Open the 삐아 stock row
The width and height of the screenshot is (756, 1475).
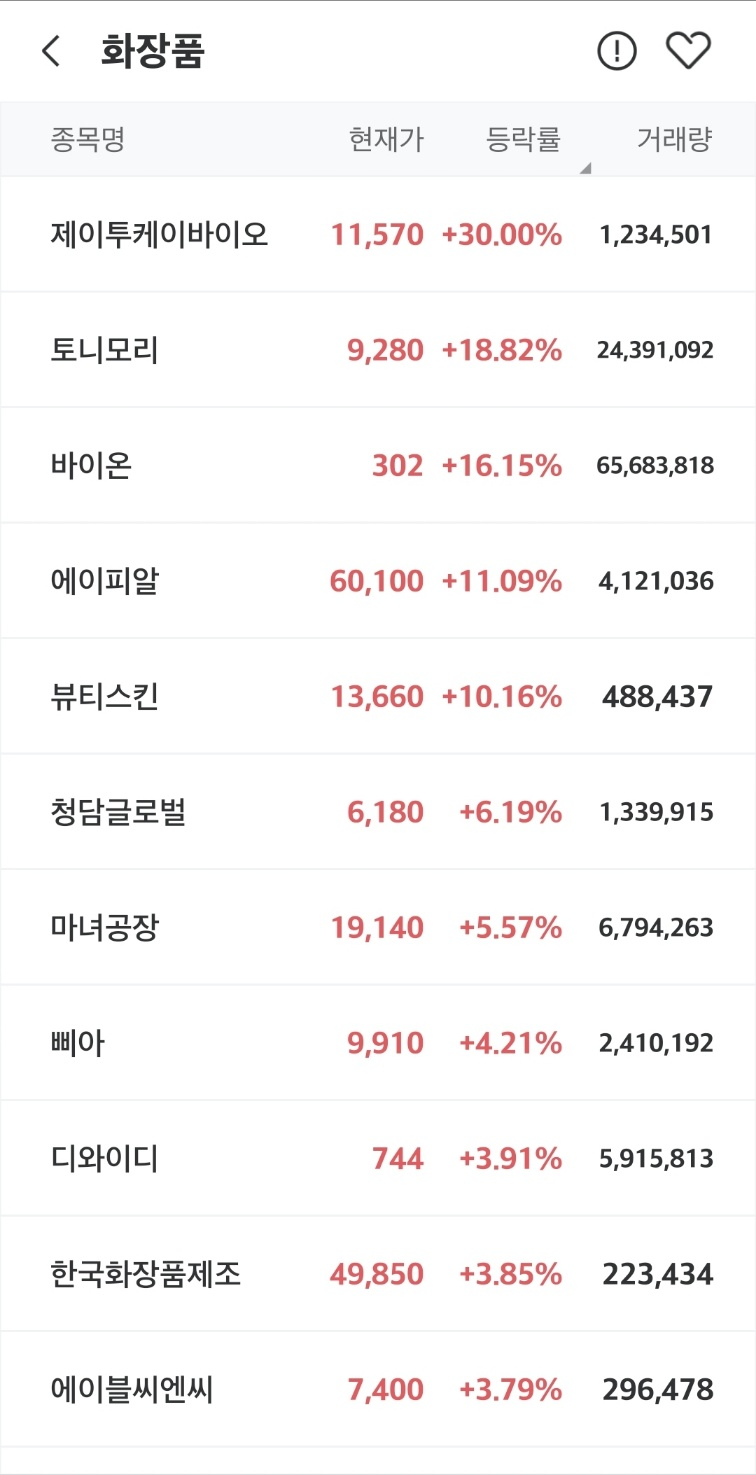[378, 1043]
